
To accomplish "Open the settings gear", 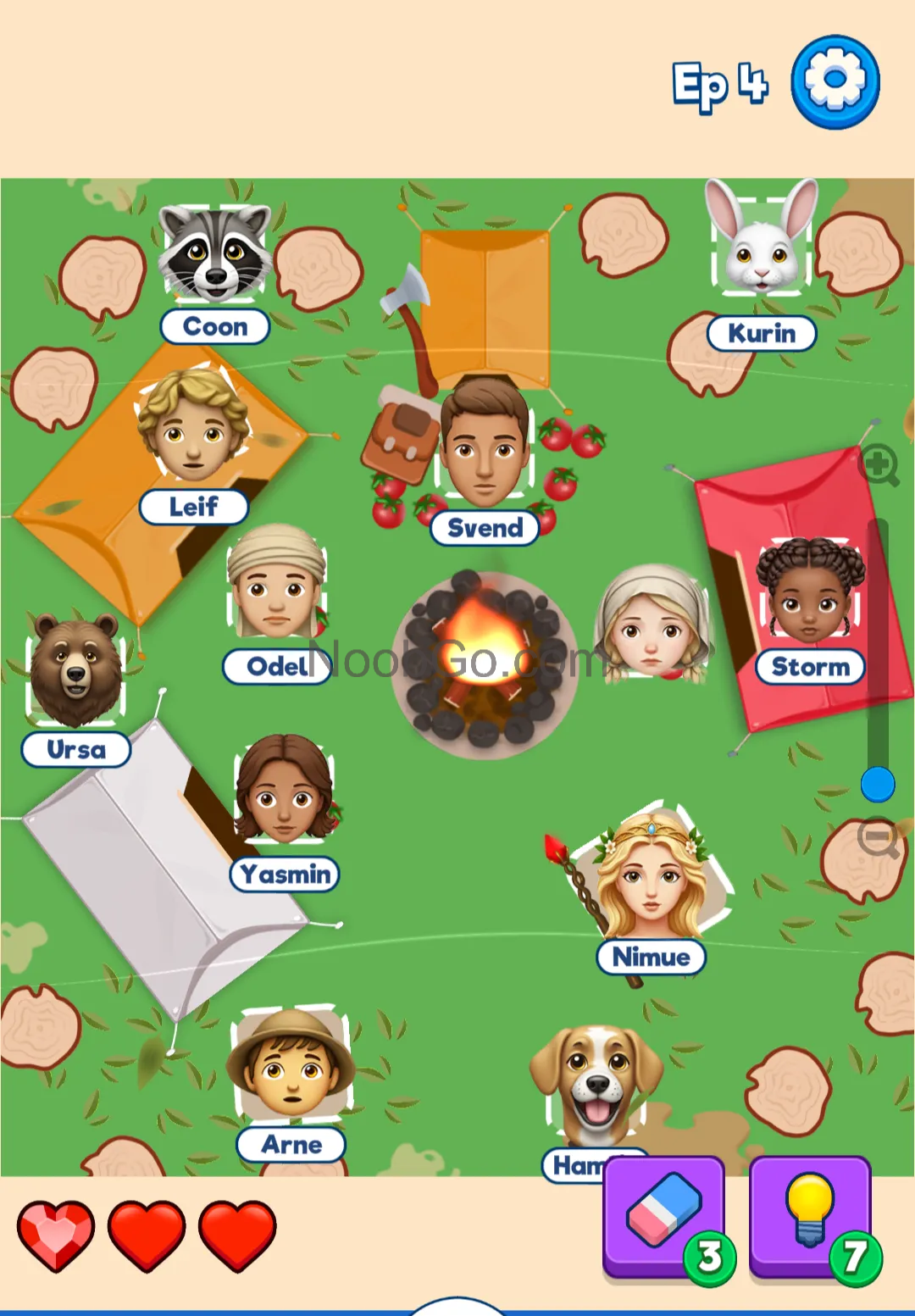I will (x=835, y=81).
